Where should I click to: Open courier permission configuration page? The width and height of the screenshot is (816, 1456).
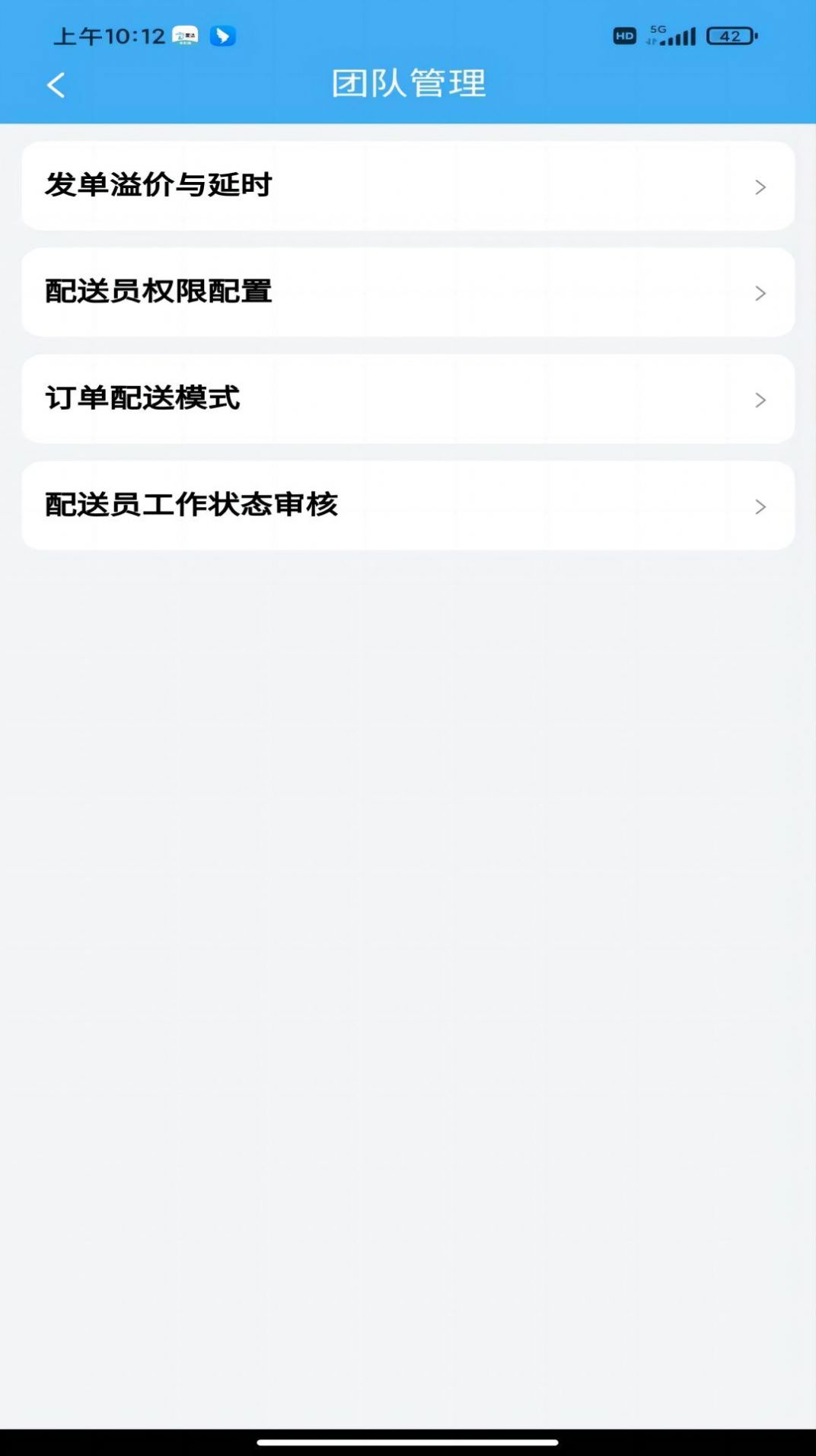click(x=408, y=292)
